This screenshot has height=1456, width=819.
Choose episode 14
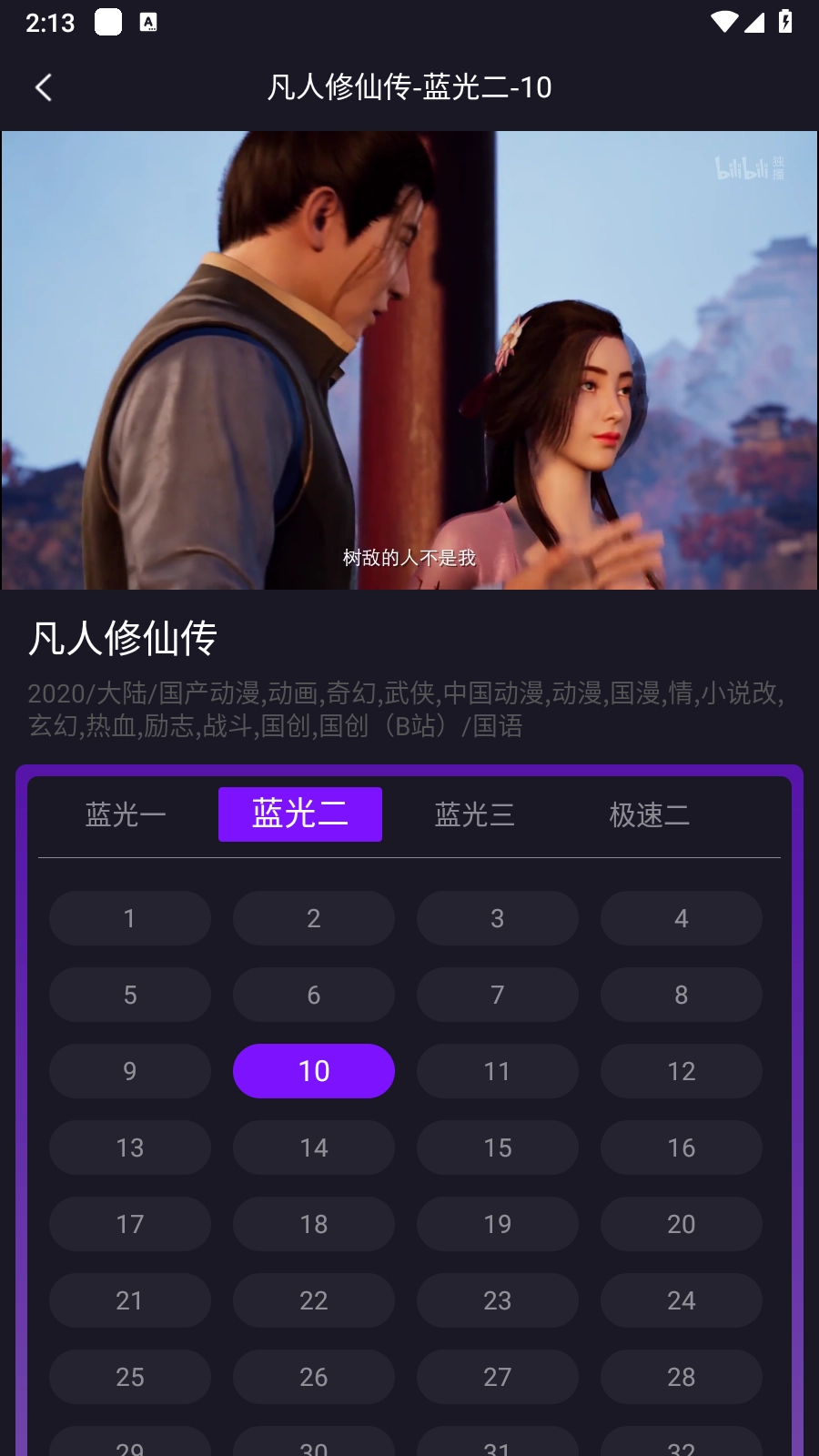click(x=314, y=1148)
